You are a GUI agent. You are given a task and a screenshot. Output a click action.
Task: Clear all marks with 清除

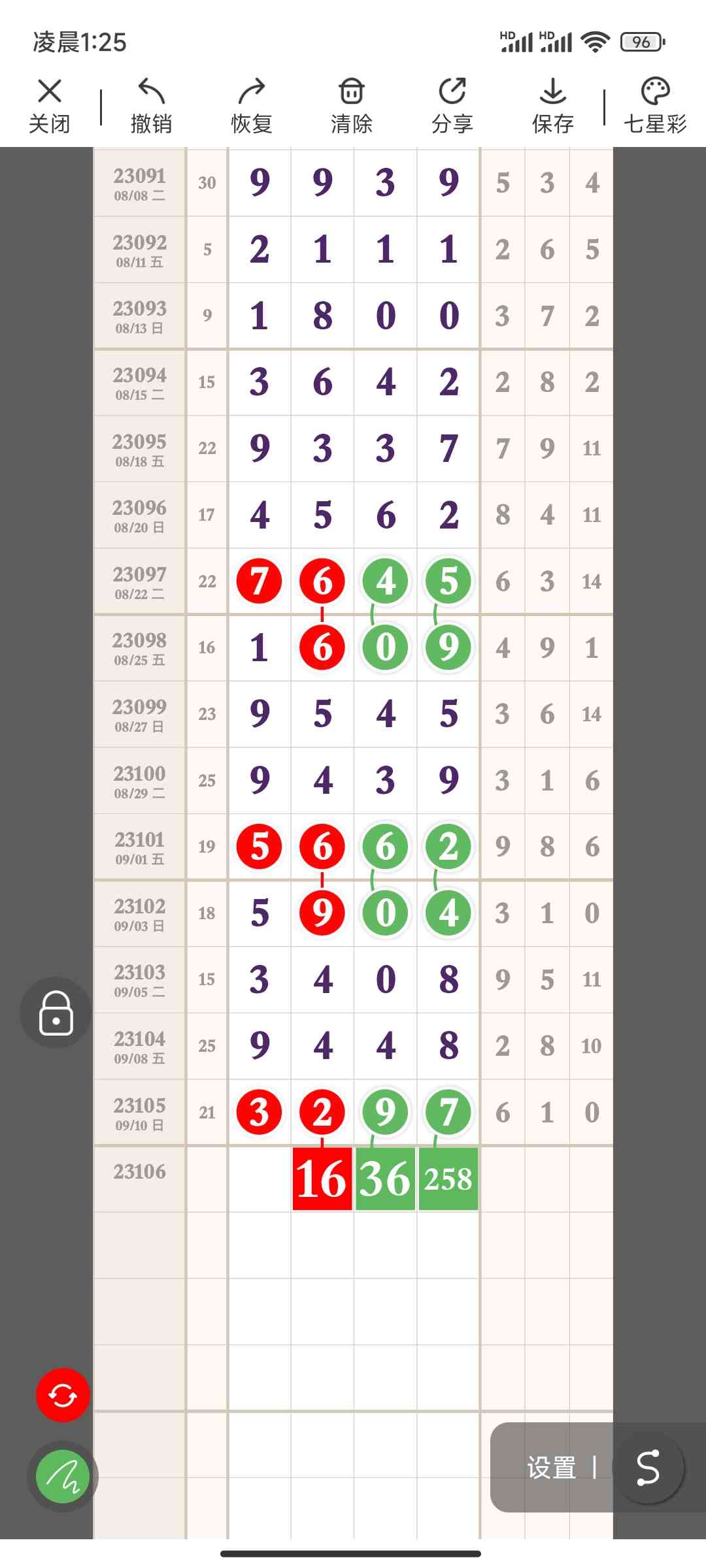352,106
